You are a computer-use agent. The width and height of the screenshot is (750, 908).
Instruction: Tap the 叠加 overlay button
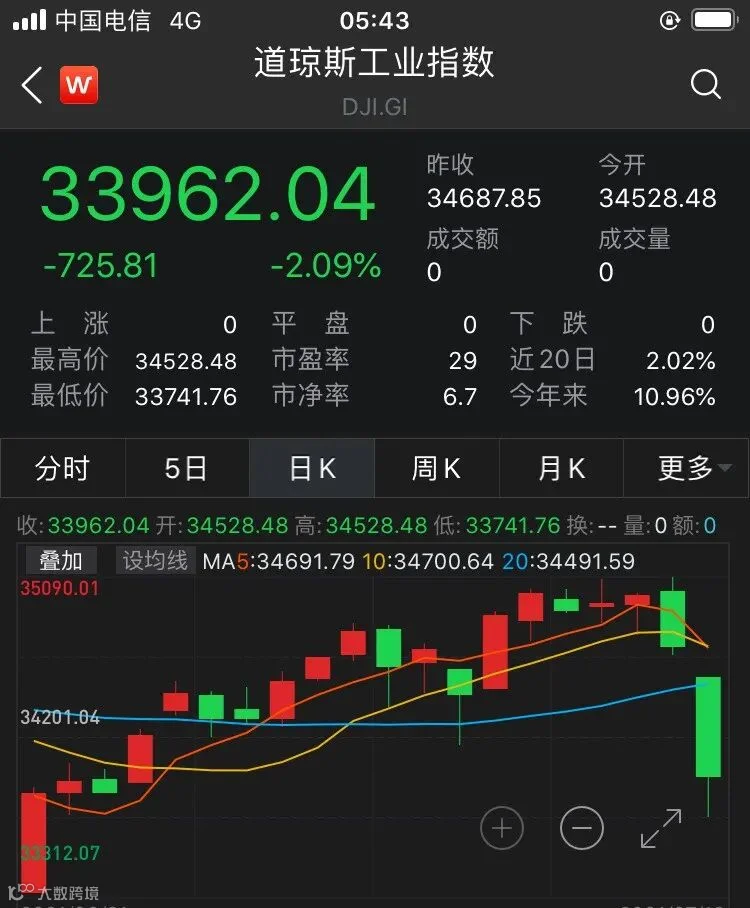(x=61, y=561)
